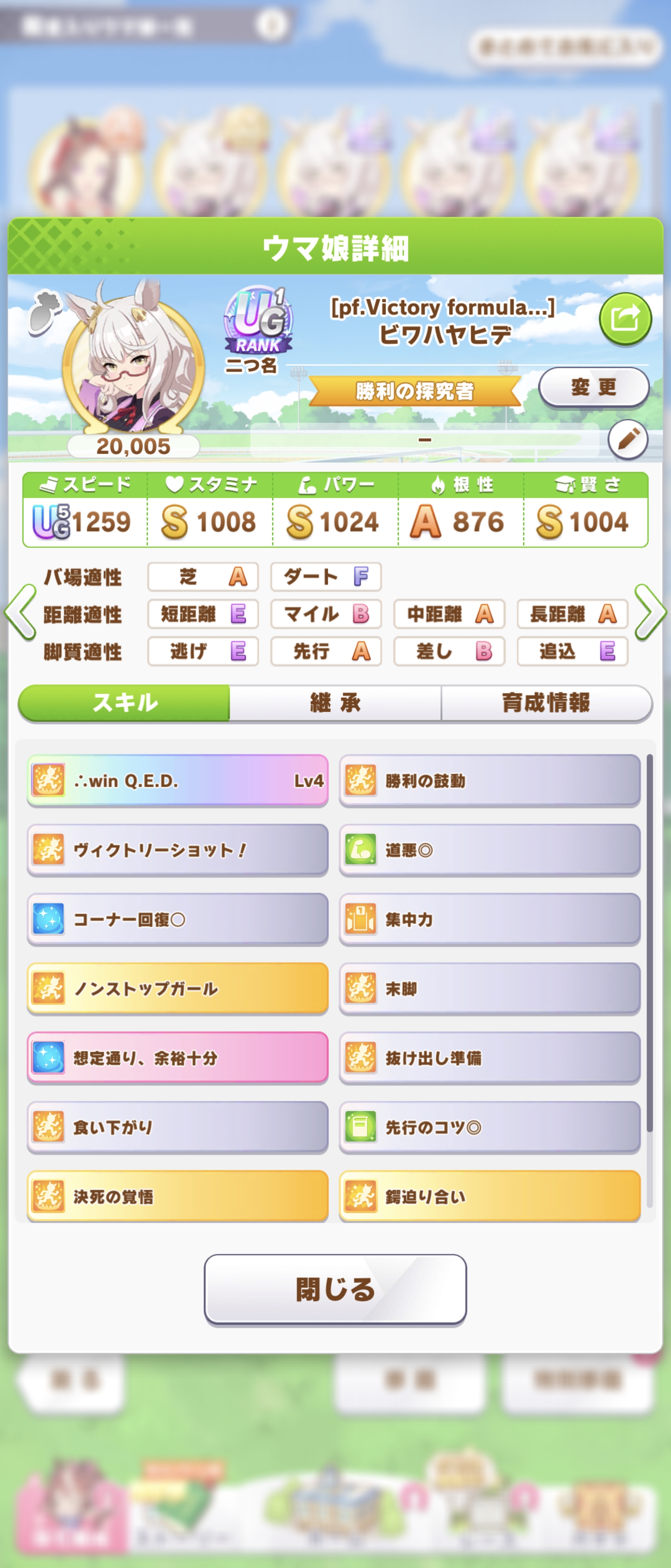Select the スキル tab

[x=125, y=703]
